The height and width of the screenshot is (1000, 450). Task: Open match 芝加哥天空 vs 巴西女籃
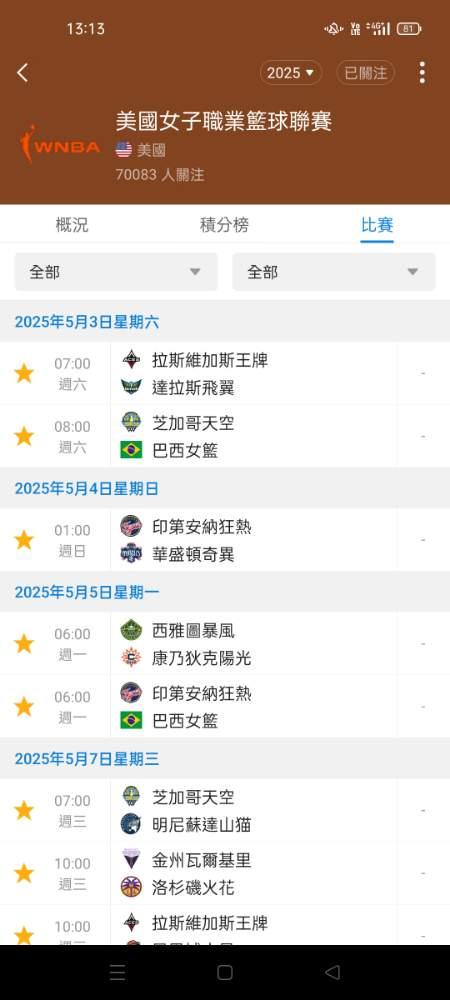tap(225, 436)
